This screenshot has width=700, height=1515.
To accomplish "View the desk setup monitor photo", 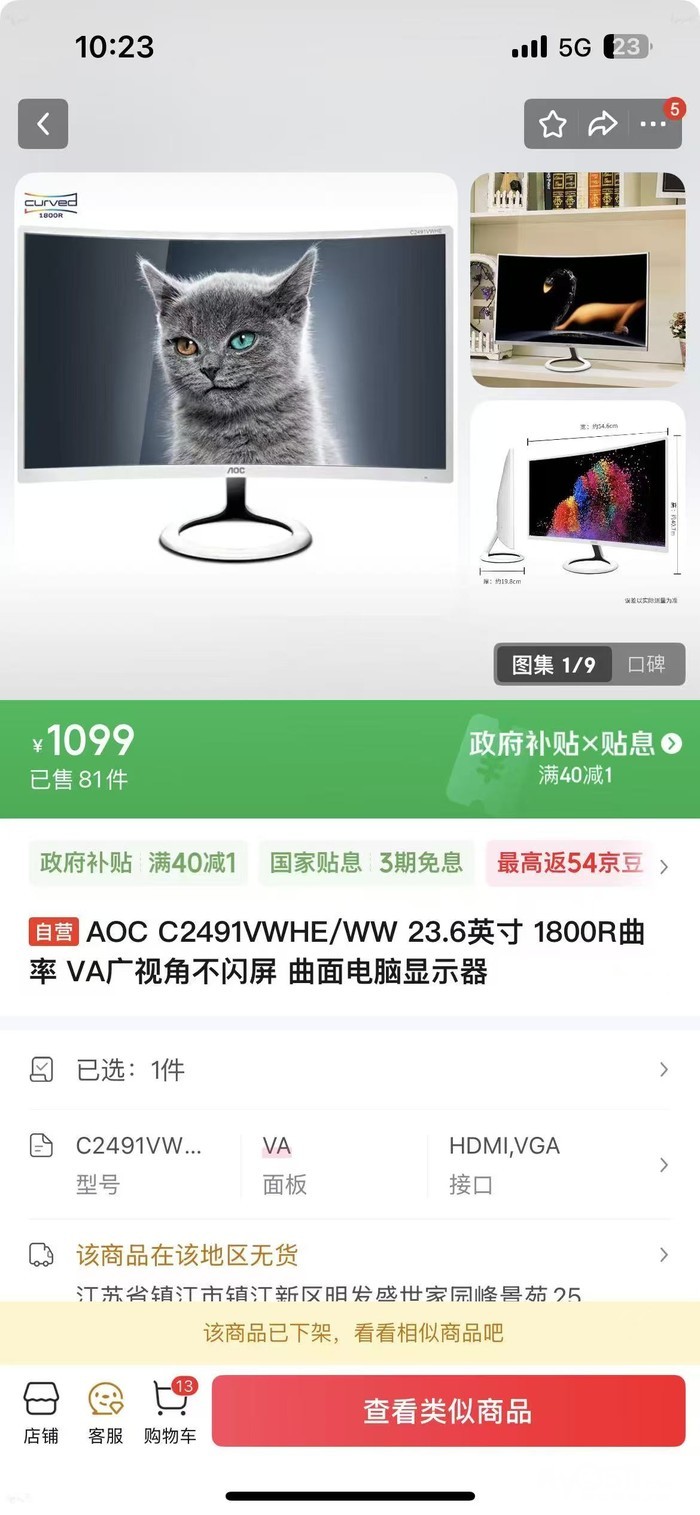I will click(577, 280).
